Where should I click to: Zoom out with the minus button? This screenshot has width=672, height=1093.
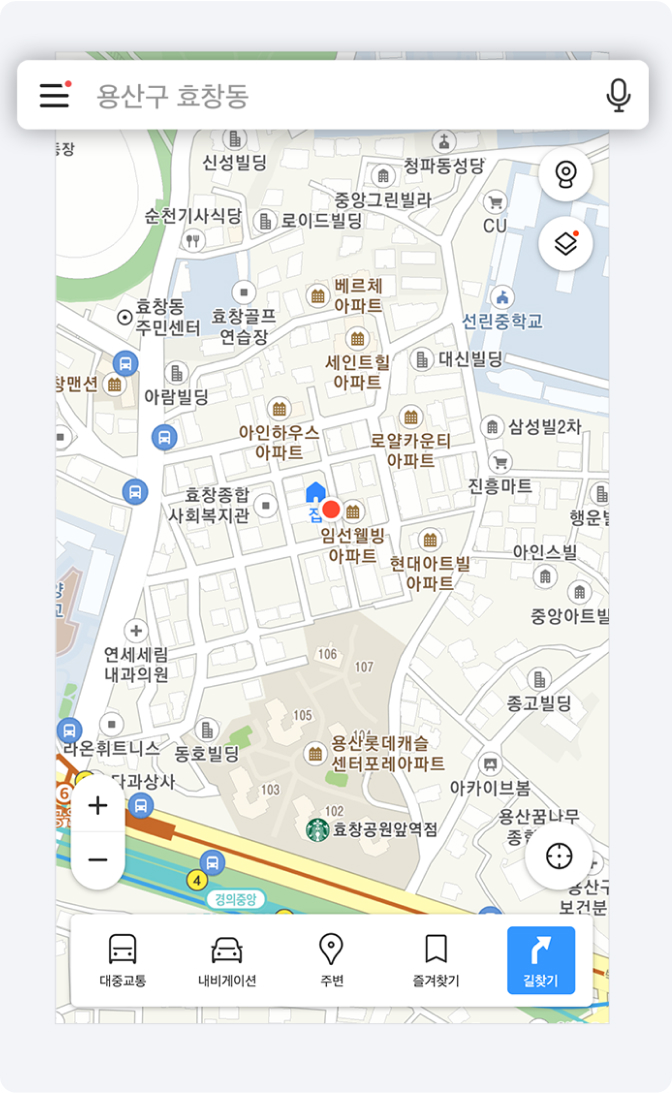point(98,859)
